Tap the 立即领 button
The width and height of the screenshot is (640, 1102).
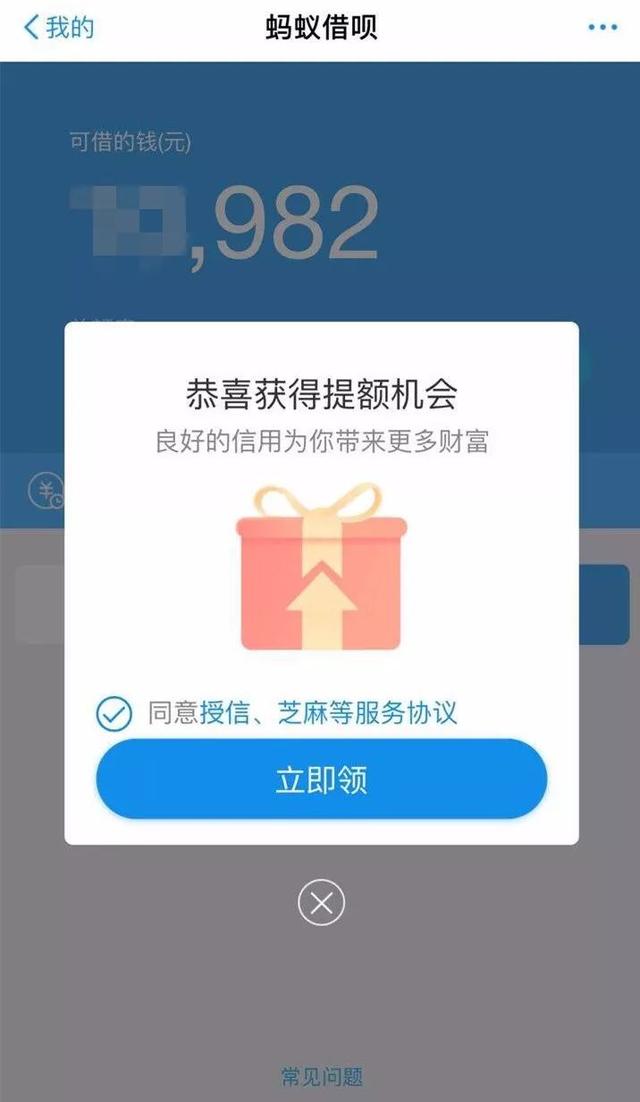(321, 780)
